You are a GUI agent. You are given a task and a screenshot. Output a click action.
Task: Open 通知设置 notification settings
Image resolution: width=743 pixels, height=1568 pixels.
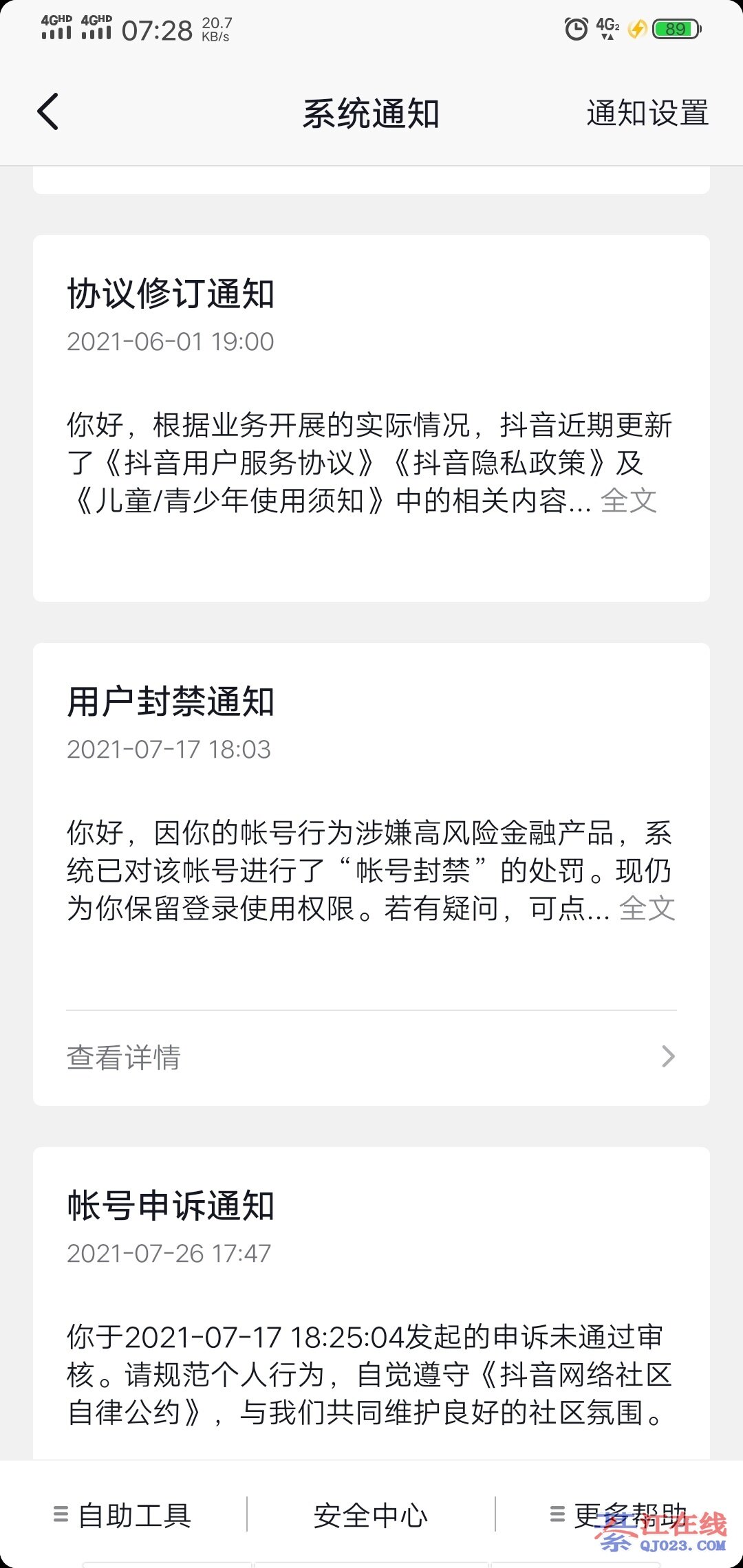point(647,113)
